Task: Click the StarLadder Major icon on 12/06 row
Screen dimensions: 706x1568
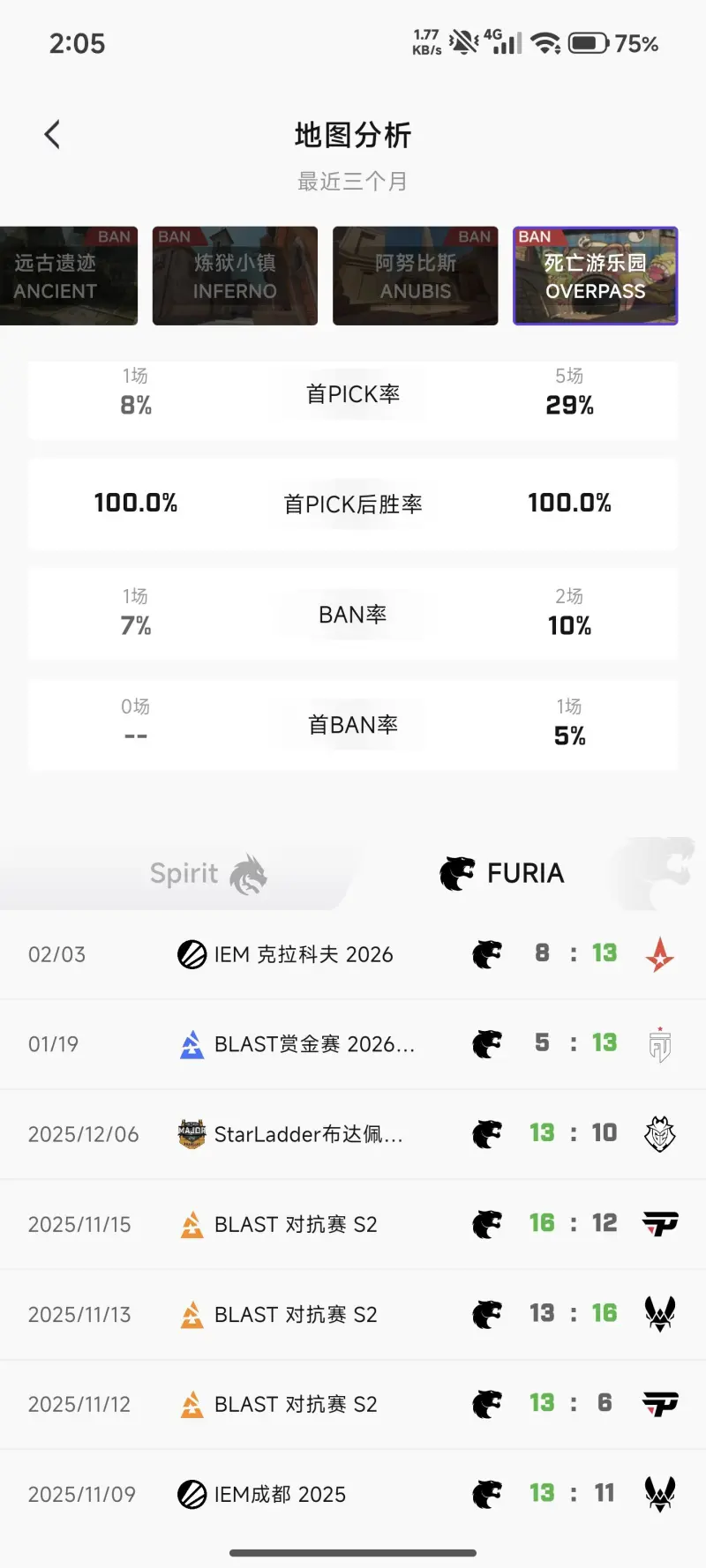Action: (x=189, y=1134)
